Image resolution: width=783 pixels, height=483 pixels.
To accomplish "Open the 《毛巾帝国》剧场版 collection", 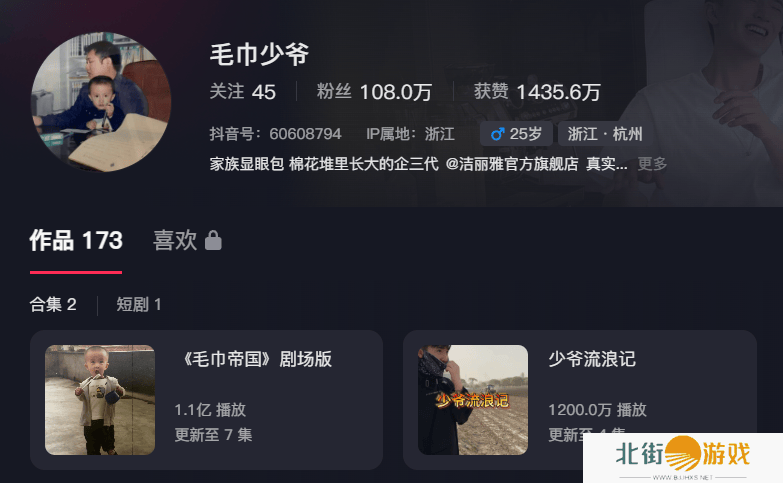I will coord(206,400).
